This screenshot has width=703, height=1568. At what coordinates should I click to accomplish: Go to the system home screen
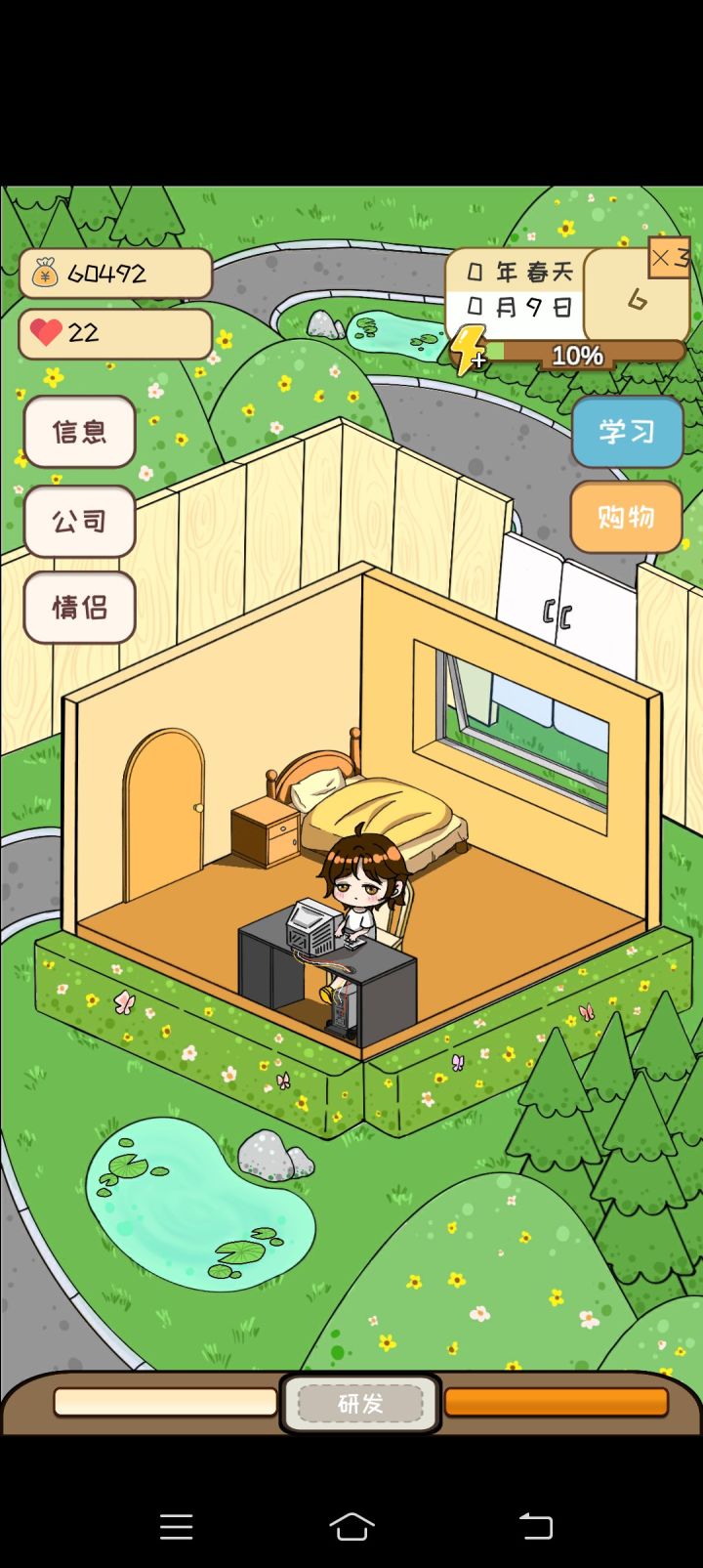(351, 1526)
